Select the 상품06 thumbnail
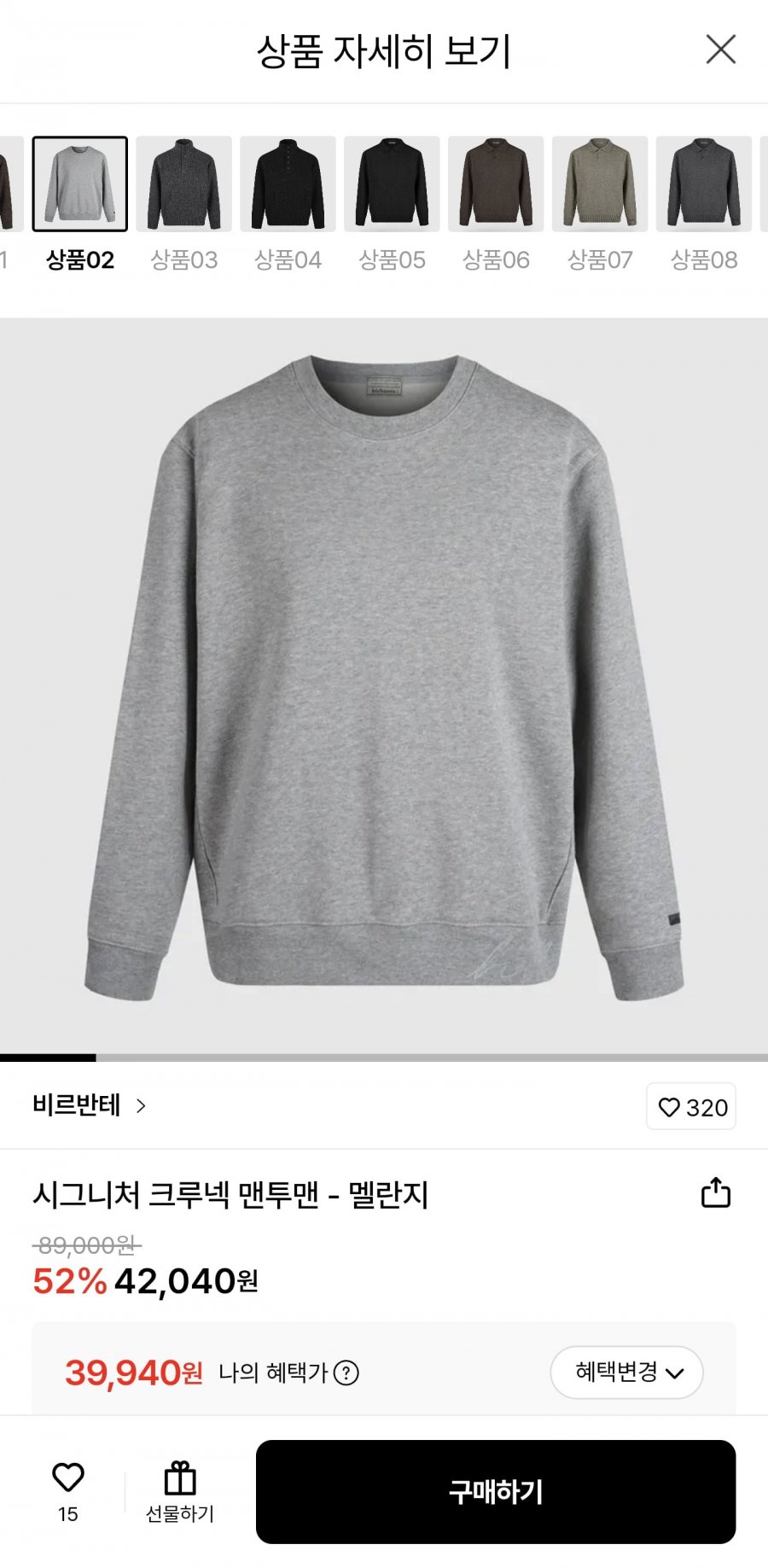 click(x=496, y=184)
